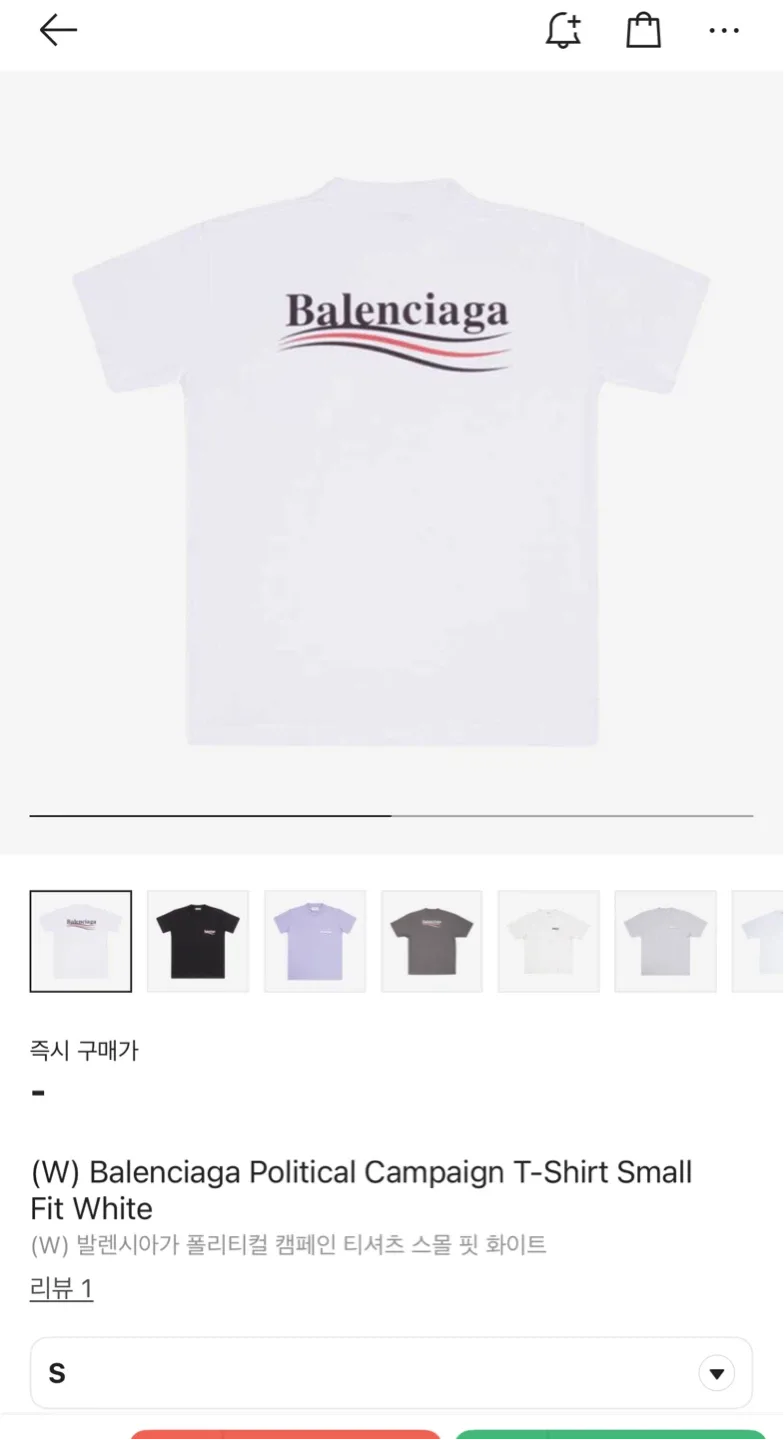This screenshot has width=784, height=1440.
Task: View the dark gray t-shirt variant
Action: [432, 941]
